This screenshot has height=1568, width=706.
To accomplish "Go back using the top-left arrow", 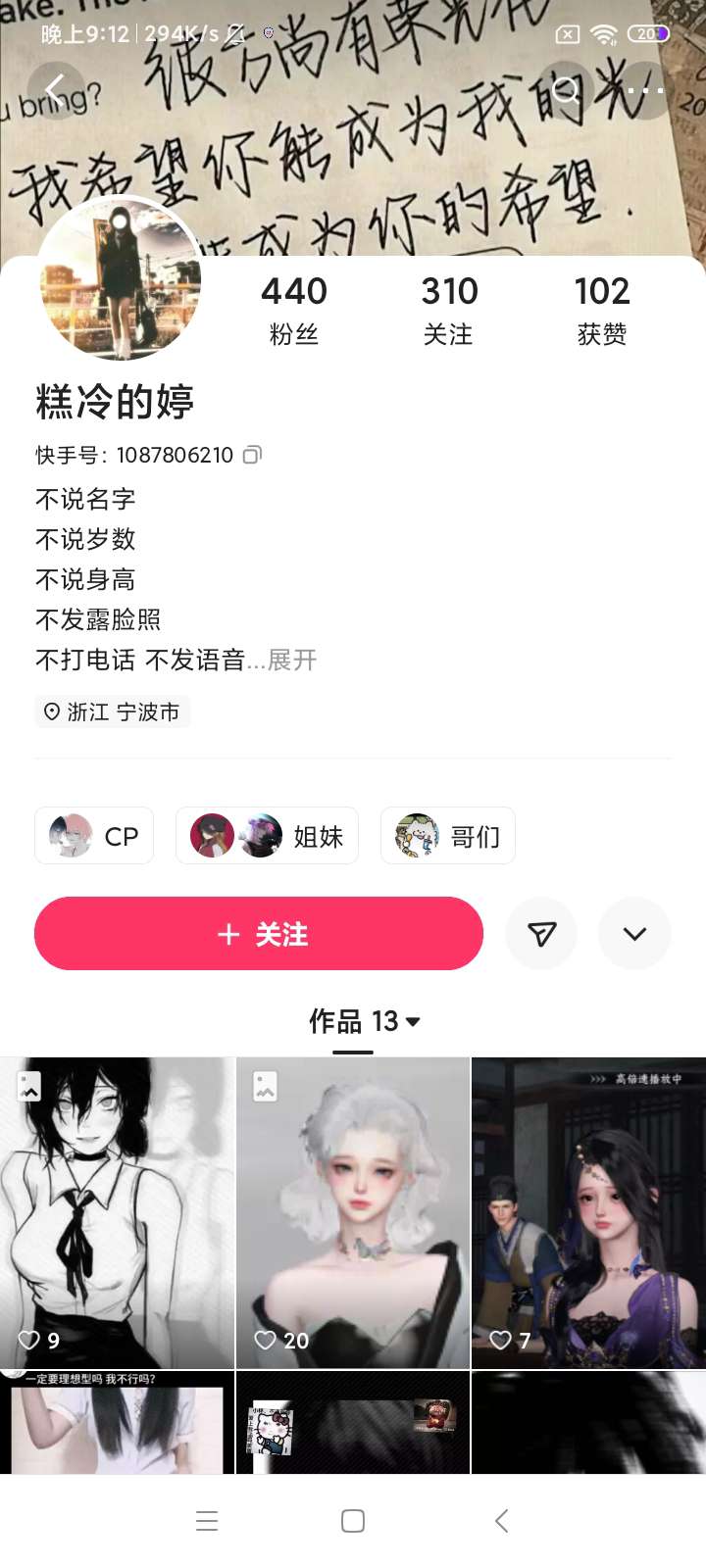I will coord(56,90).
